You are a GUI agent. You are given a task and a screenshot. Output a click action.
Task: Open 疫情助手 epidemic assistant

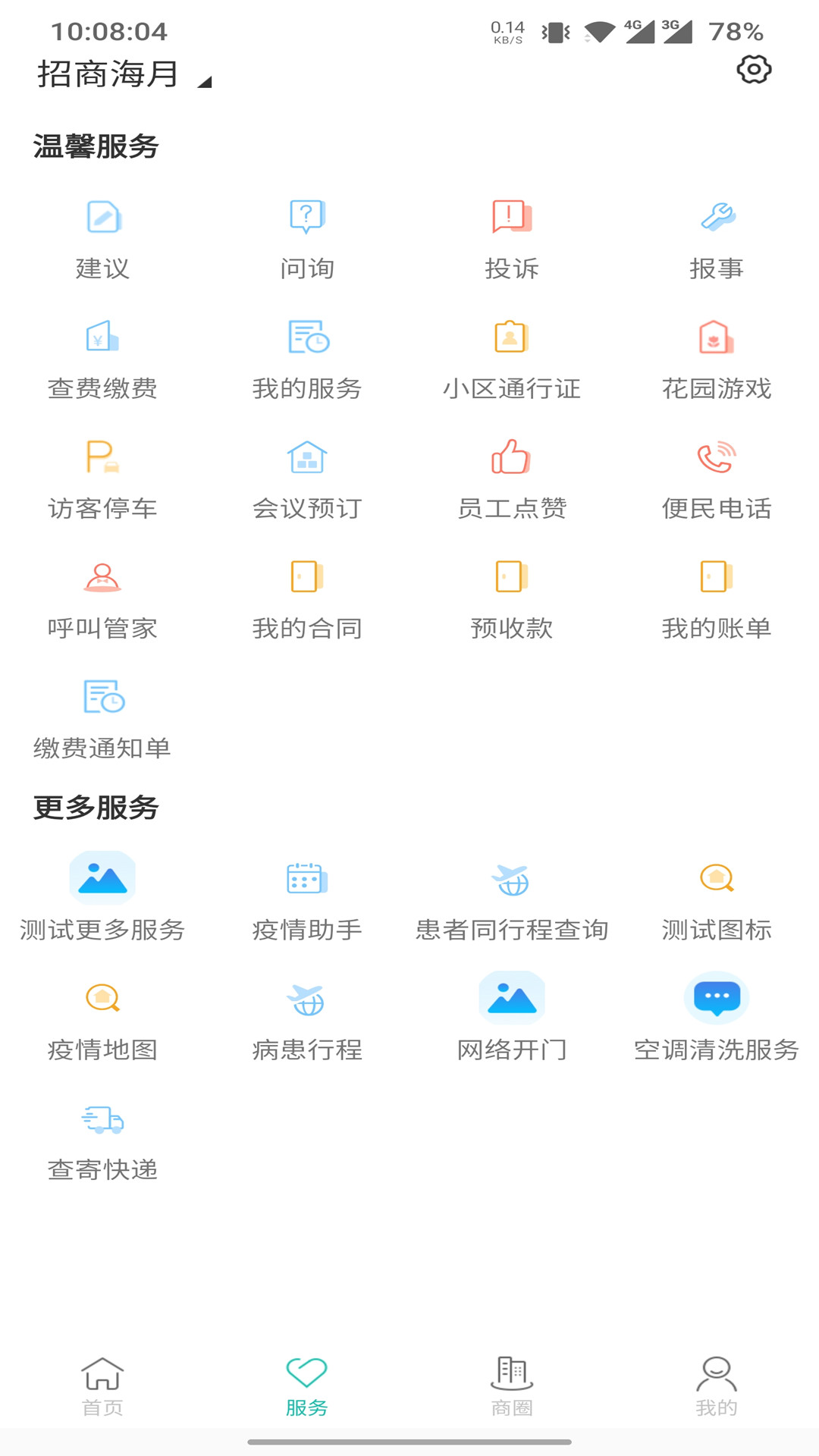pyautogui.click(x=307, y=901)
